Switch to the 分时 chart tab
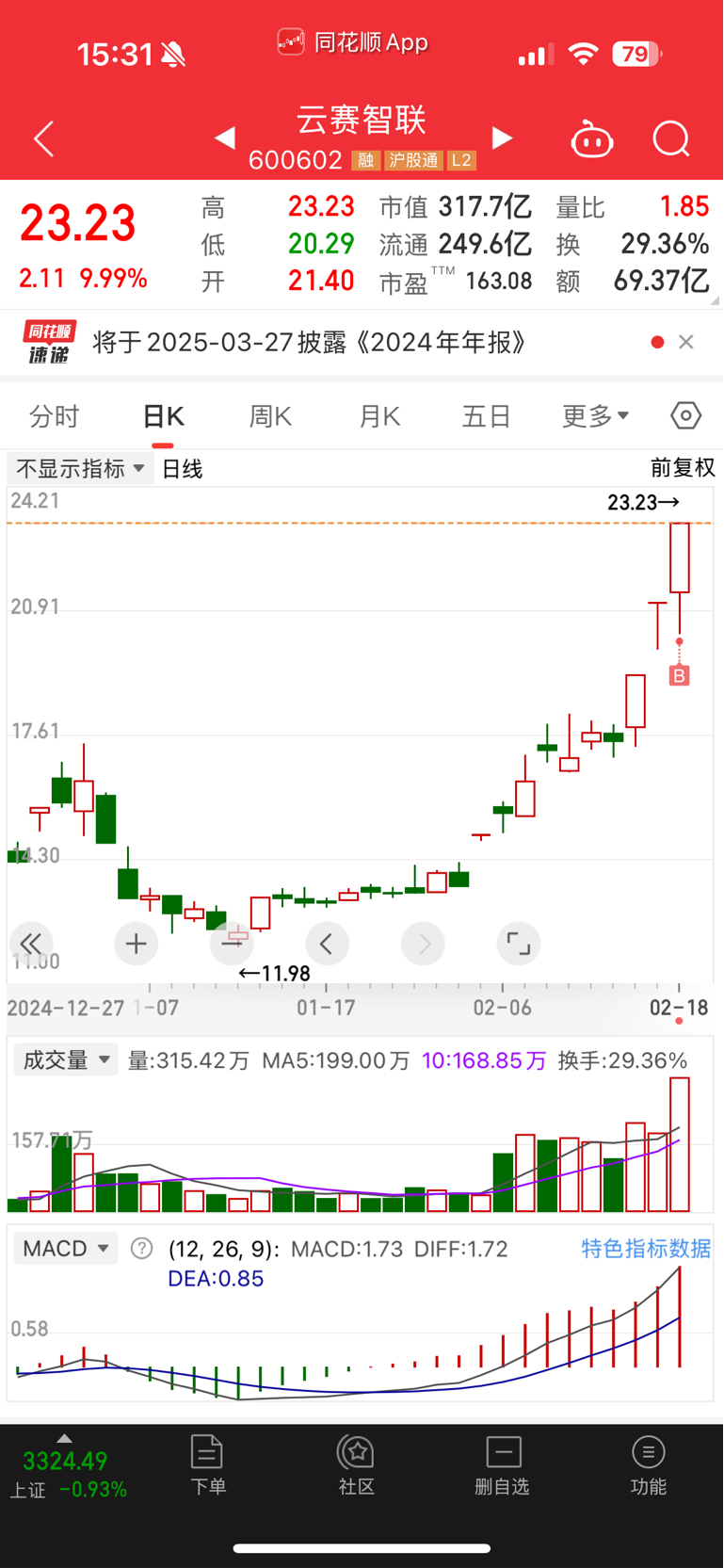The height and width of the screenshot is (1568, 724). pyautogui.click(x=55, y=416)
